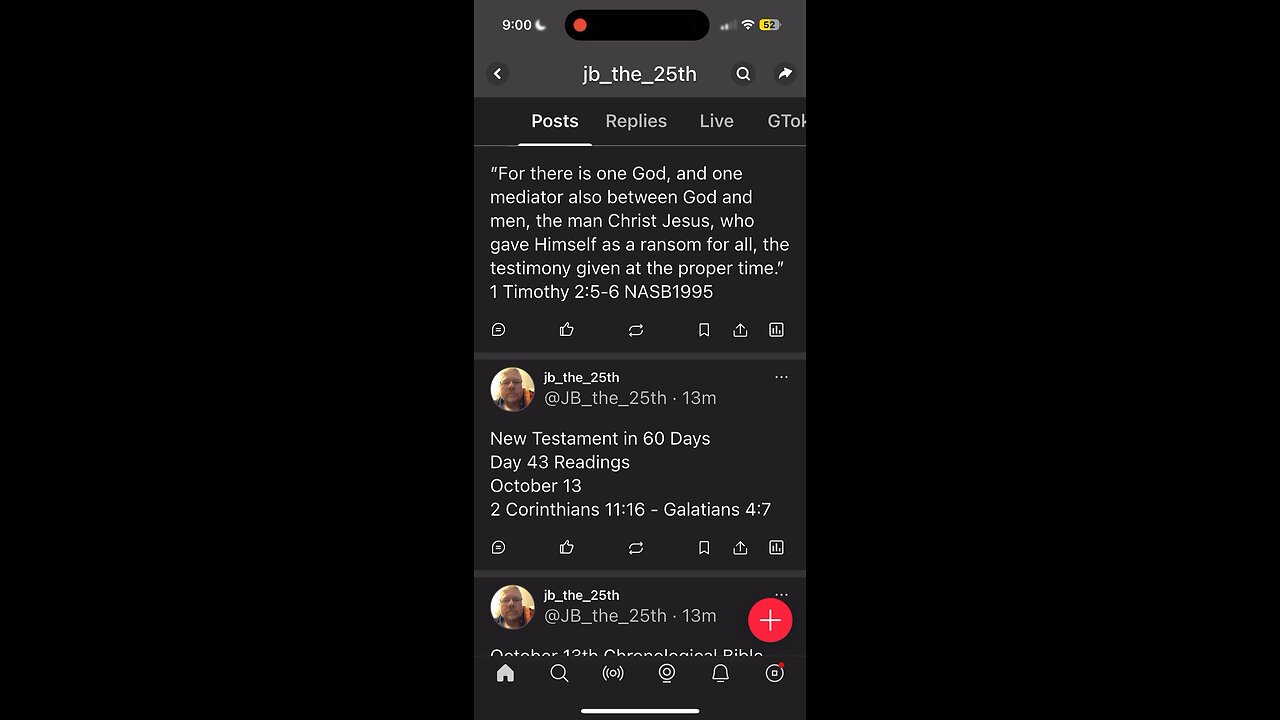This screenshot has height=720, width=1280.
Task: Switch to the Replies tab
Action: pos(636,121)
